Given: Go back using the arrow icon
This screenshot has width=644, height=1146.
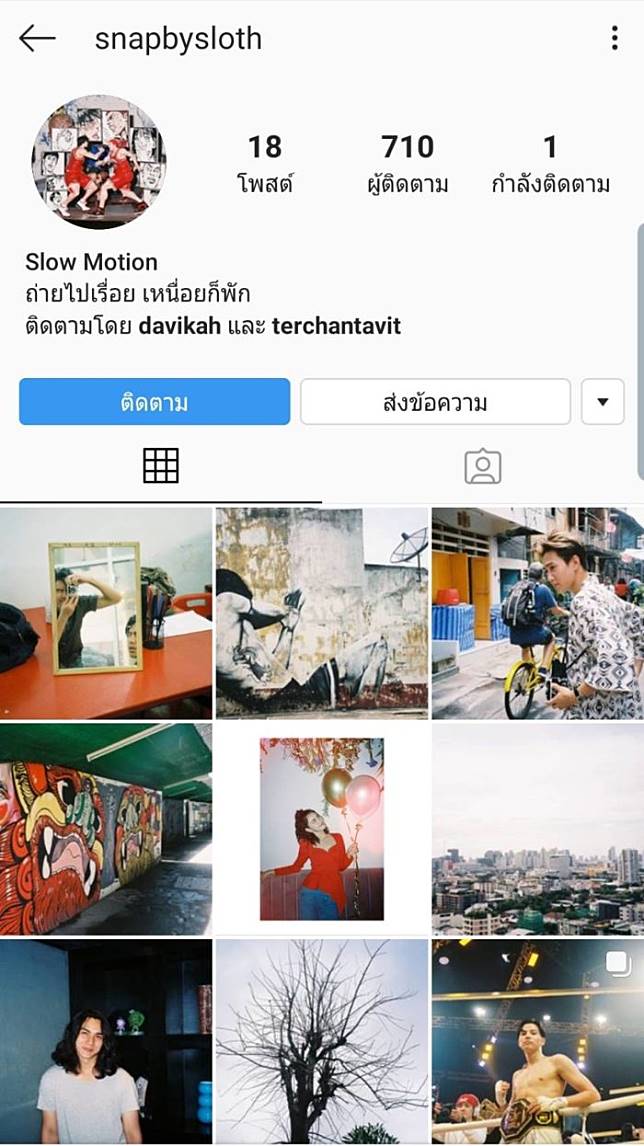Looking at the screenshot, I should point(37,39).
